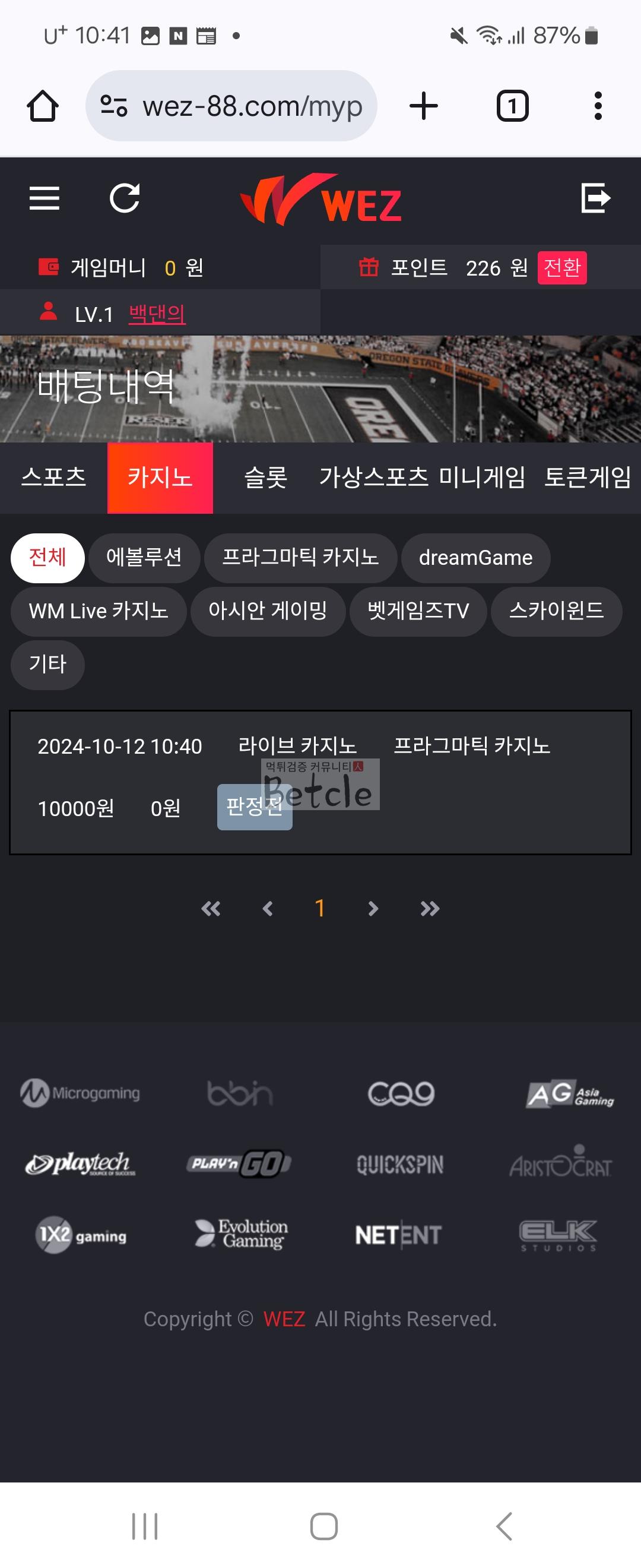Choose the 아시안 게이밍 chip
The width and height of the screenshot is (641, 1568).
268,611
